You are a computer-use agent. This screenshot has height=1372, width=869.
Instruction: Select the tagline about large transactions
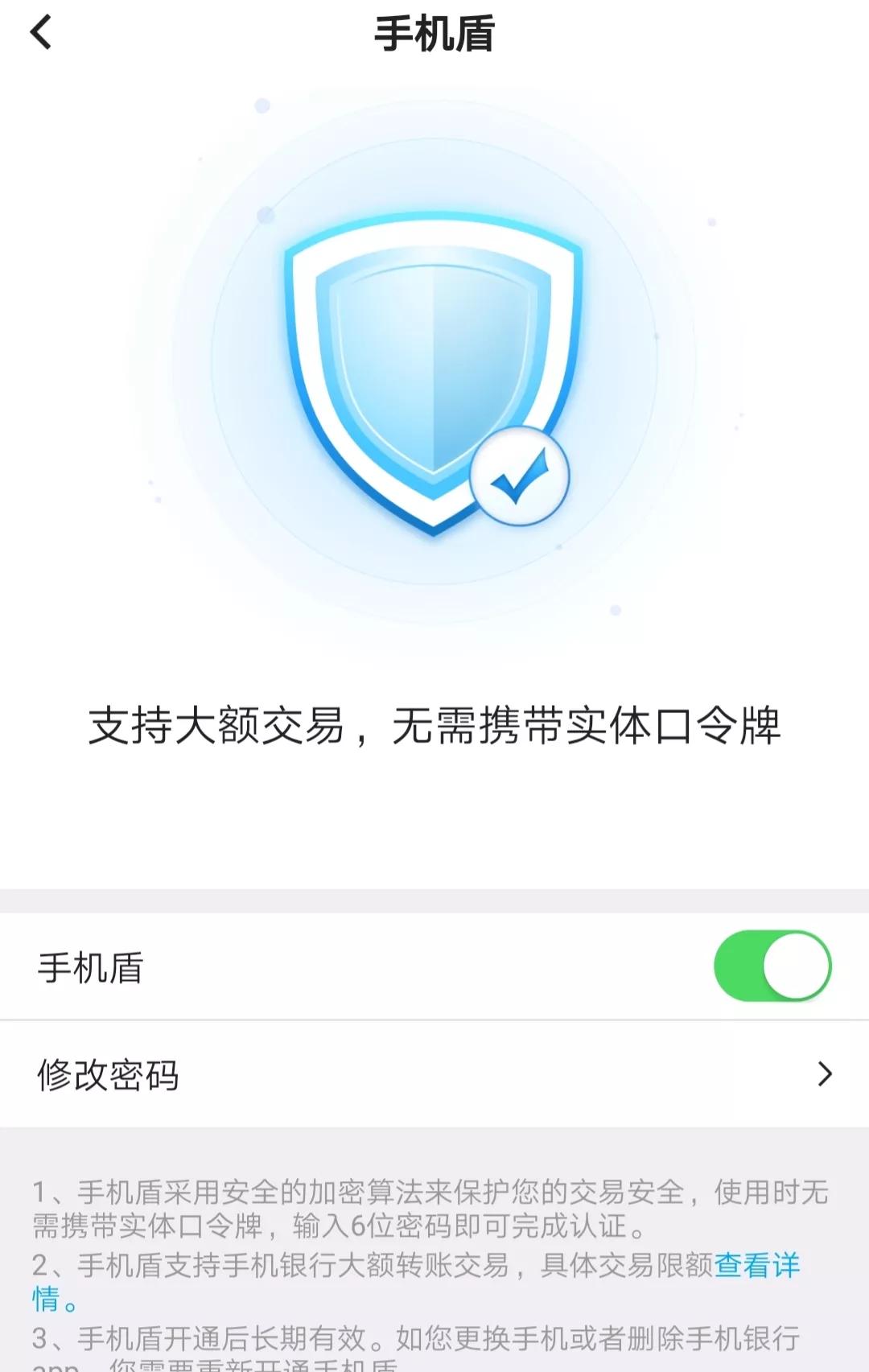[x=434, y=728]
